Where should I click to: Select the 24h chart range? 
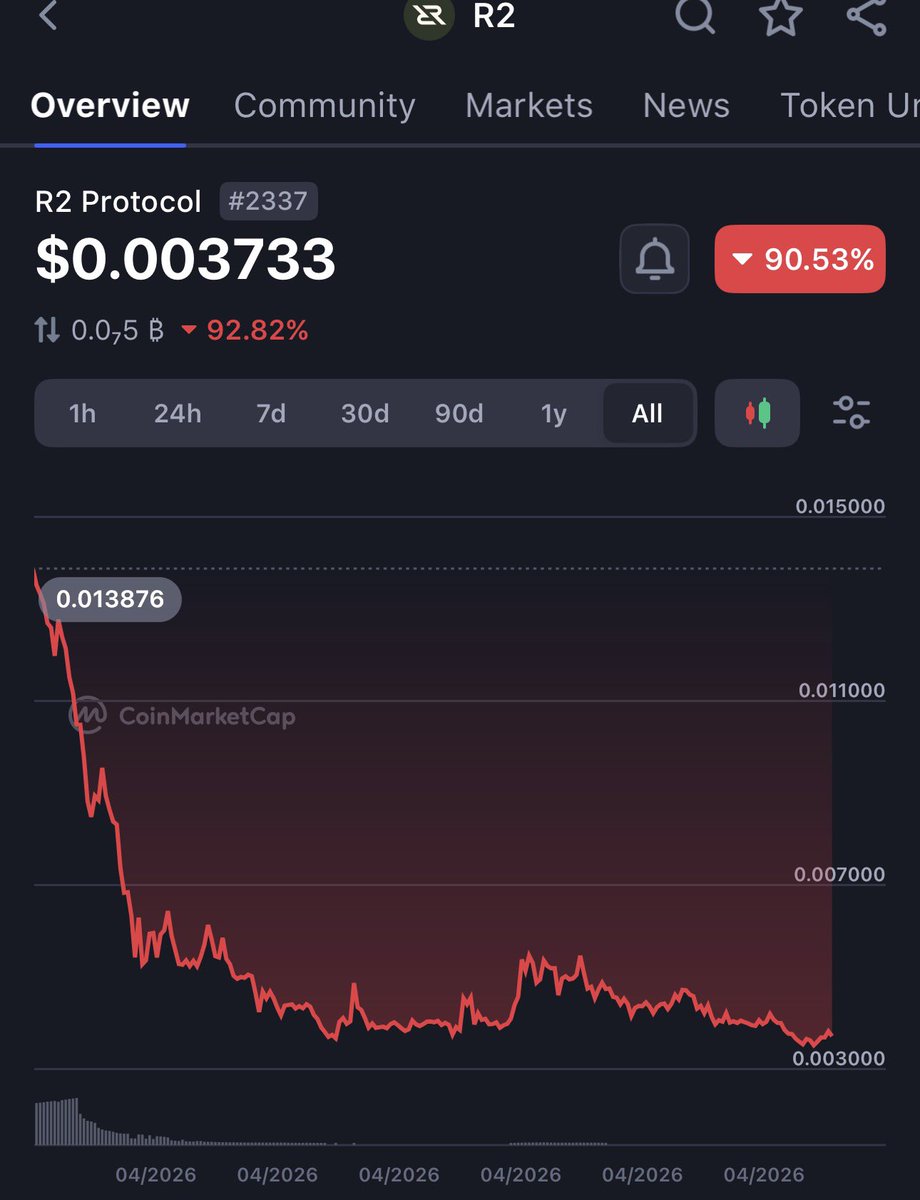tap(177, 413)
